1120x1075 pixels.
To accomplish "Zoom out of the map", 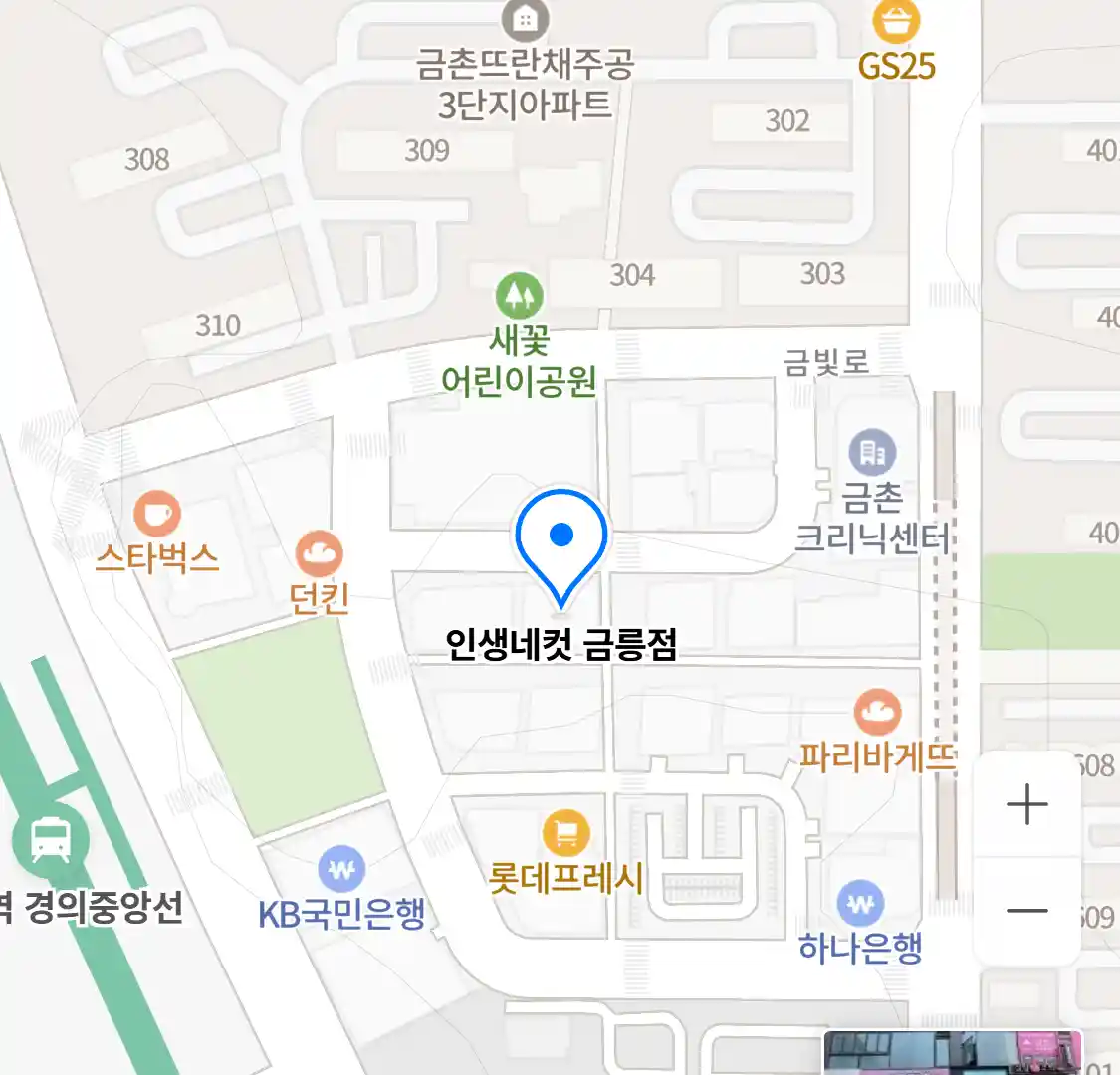I will point(1026,910).
